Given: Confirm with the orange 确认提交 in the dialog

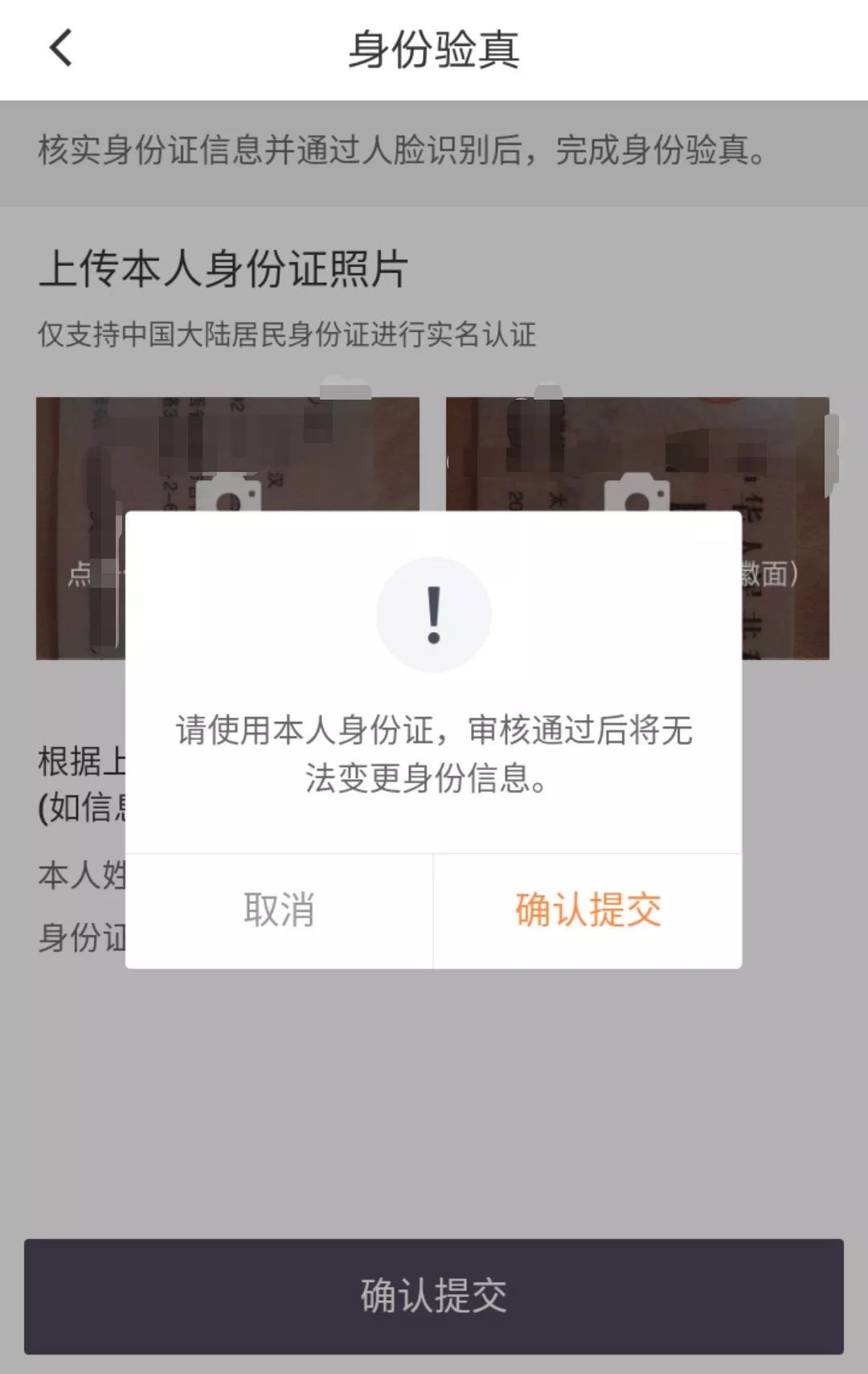Looking at the screenshot, I should (x=588, y=910).
